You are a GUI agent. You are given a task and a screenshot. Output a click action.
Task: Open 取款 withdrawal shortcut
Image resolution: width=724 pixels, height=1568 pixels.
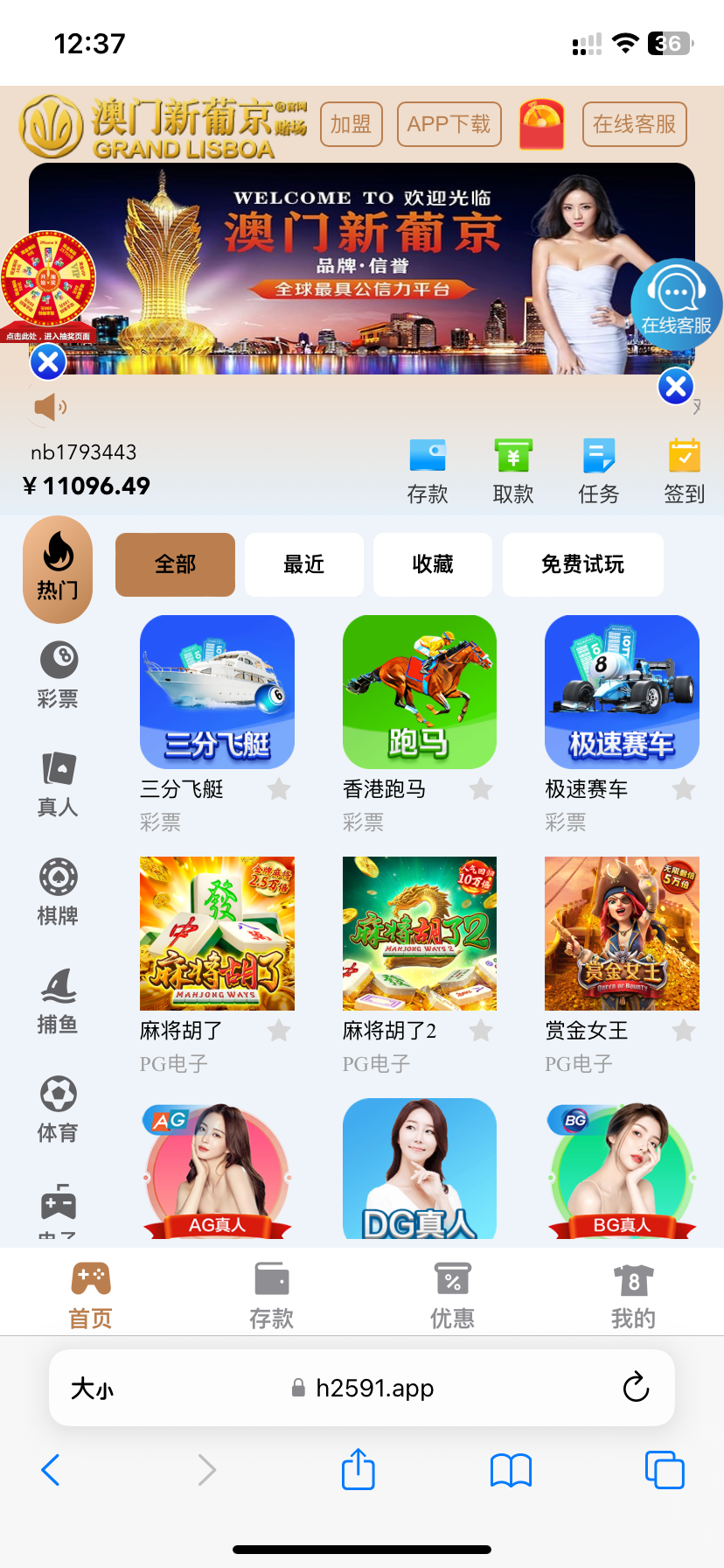(x=513, y=472)
